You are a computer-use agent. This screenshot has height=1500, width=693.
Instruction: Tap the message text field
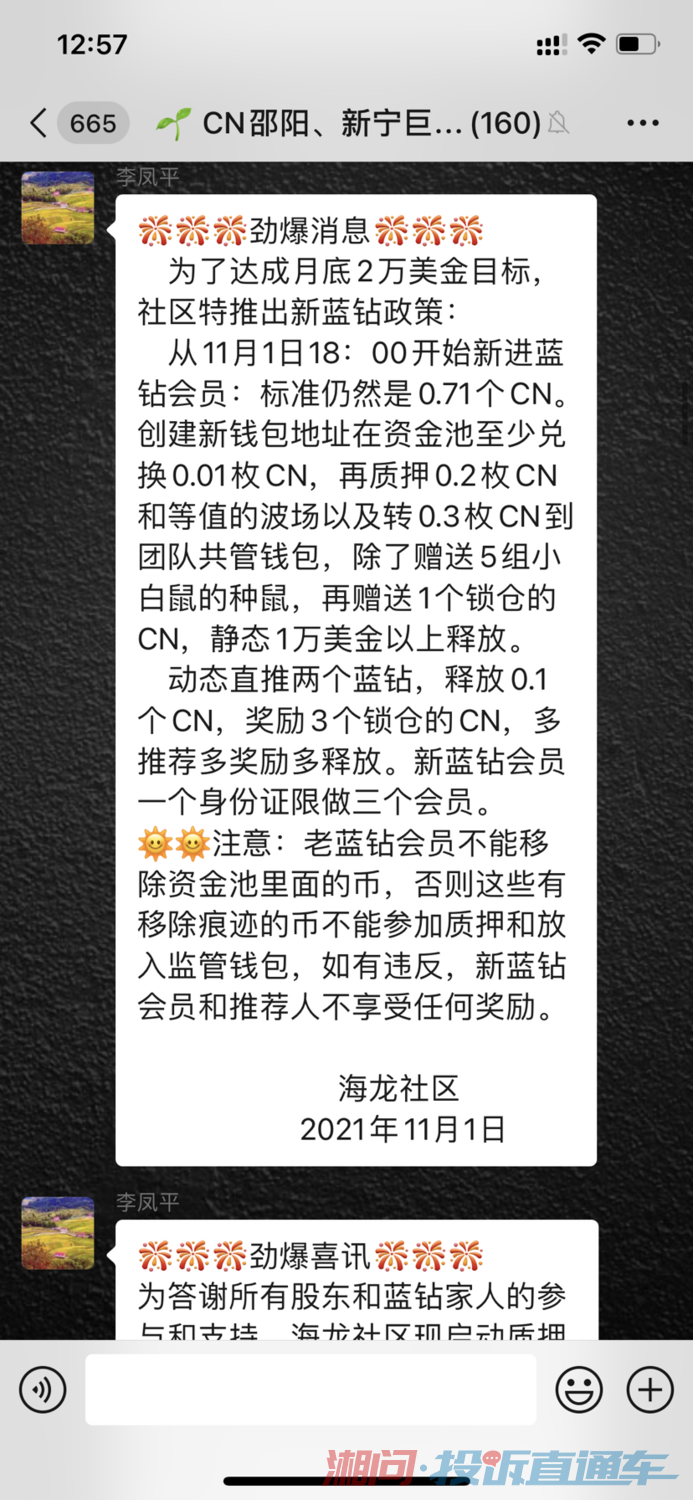click(310, 1390)
